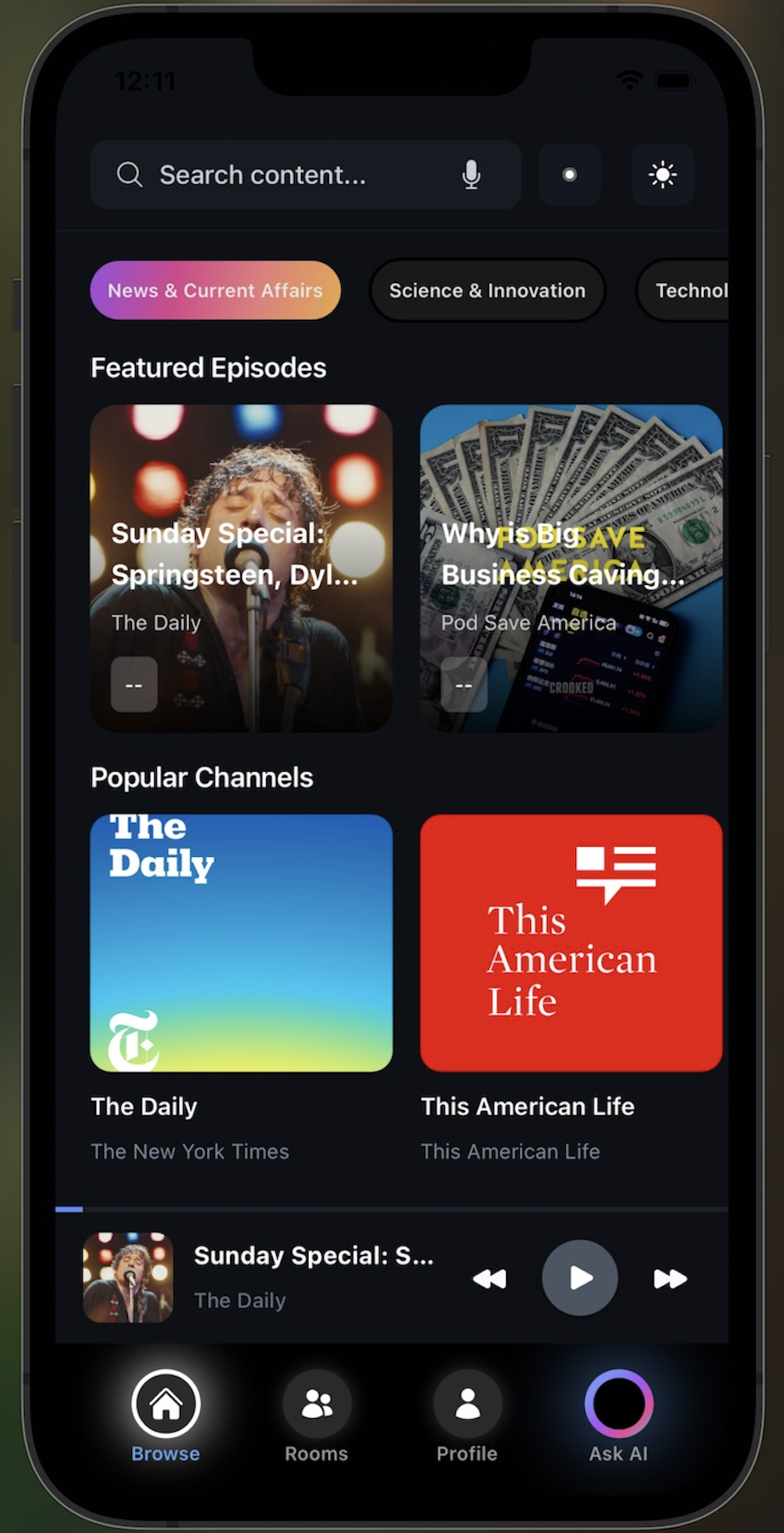Resume playback with the play button
The width and height of the screenshot is (784, 1533).
[579, 1277]
